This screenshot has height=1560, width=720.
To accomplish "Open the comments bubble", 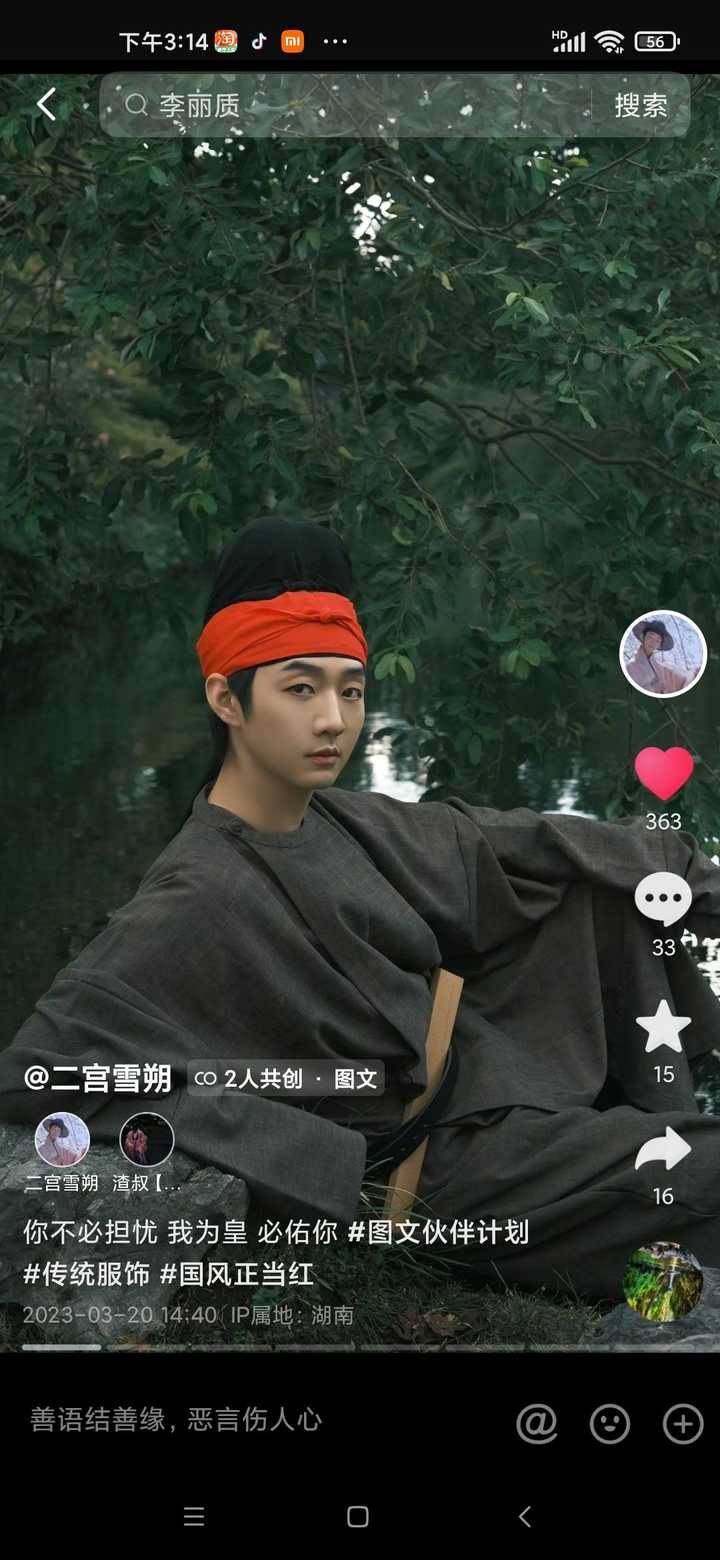I will pyautogui.click(x=663, y=900).
